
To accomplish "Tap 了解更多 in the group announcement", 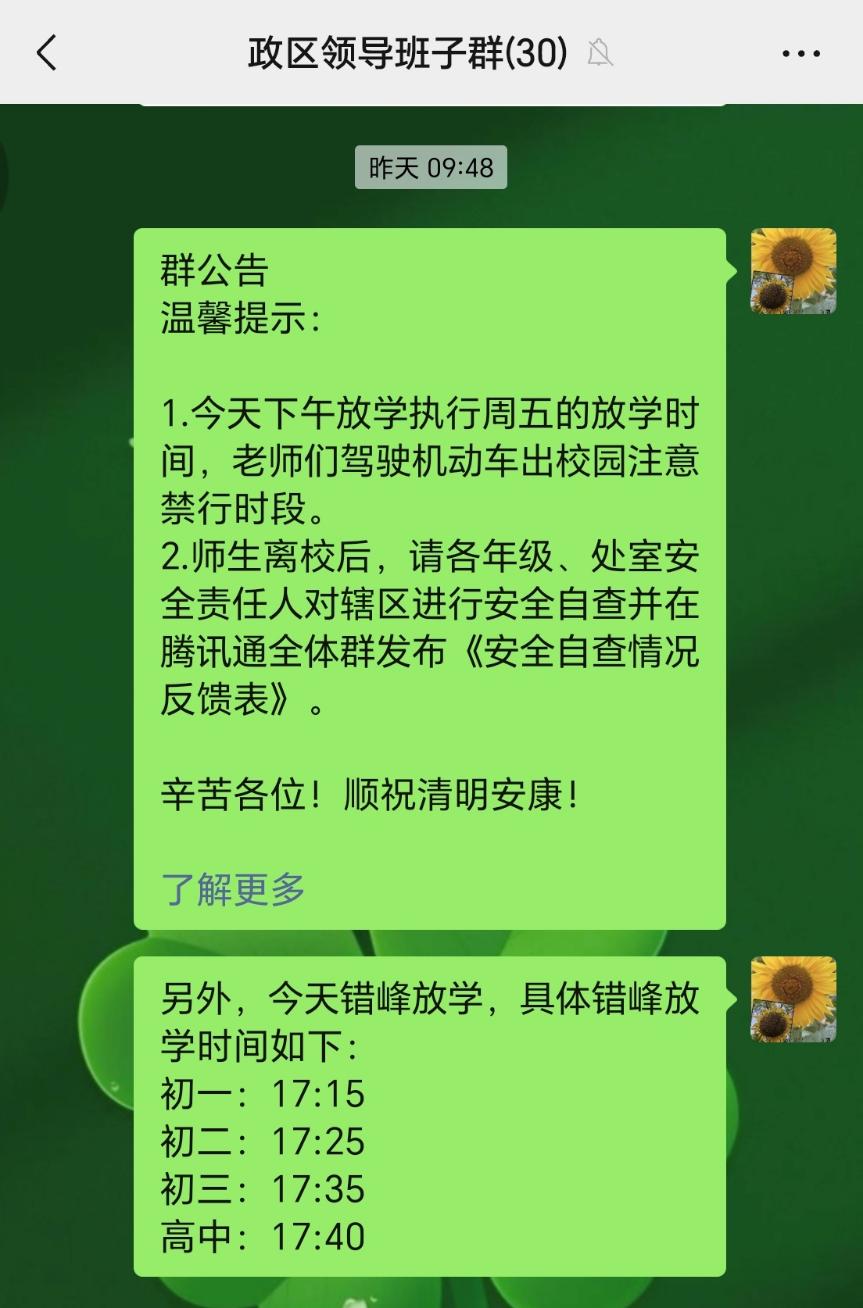I will click(x=232, y=888).
